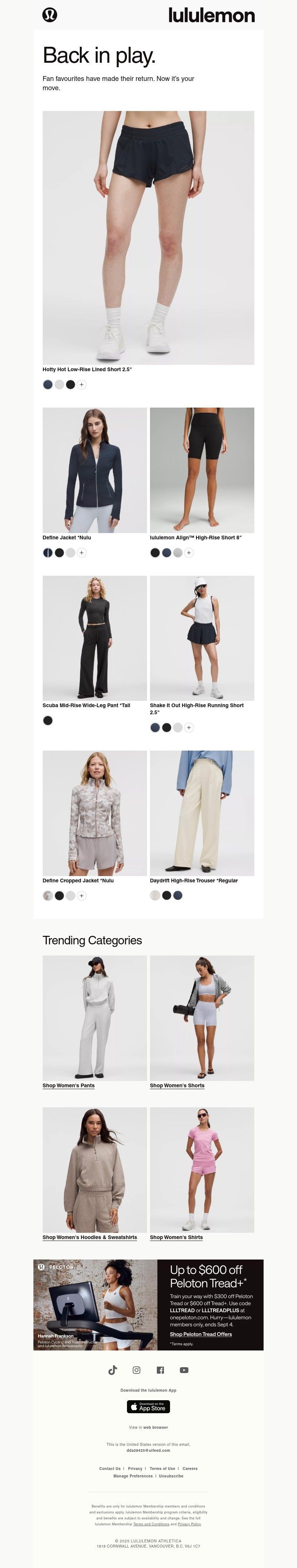Open Manage Preferences link
Image resolution: width=297 pixels, height=1568 pixels.
[133, 1476]
